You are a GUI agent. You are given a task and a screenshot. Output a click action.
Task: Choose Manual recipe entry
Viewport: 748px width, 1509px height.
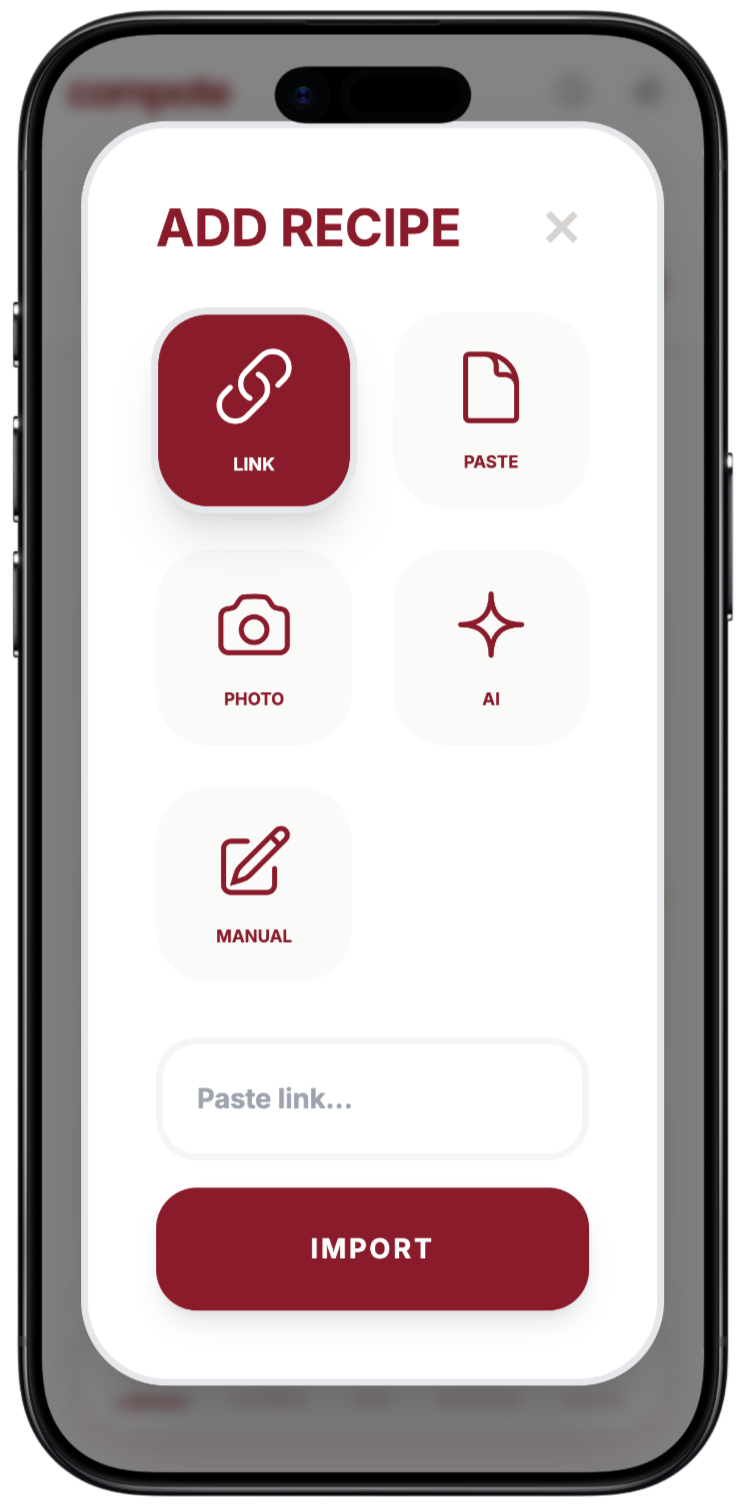coord(254,884)
